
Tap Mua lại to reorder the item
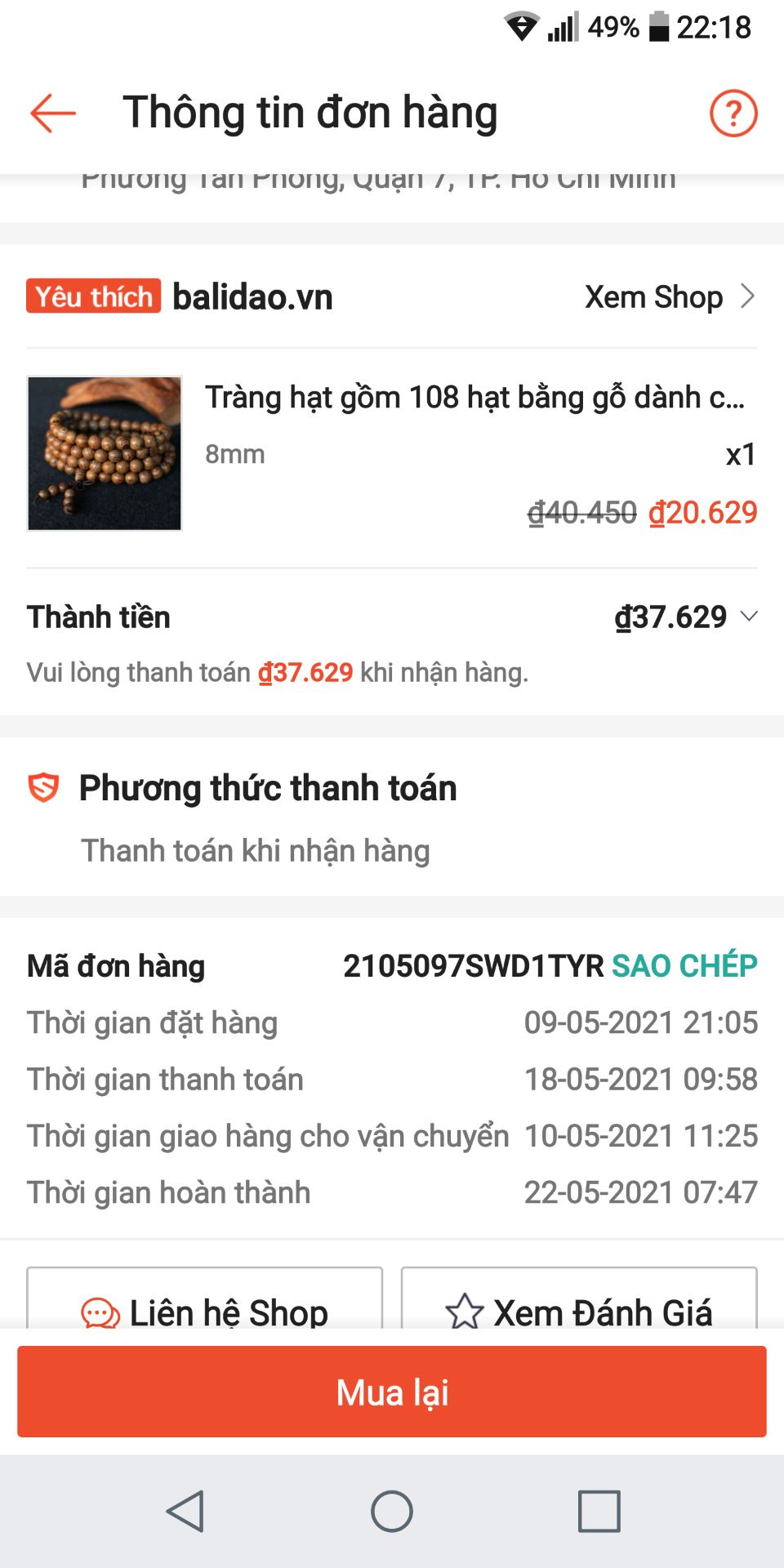click(392, 1392)
